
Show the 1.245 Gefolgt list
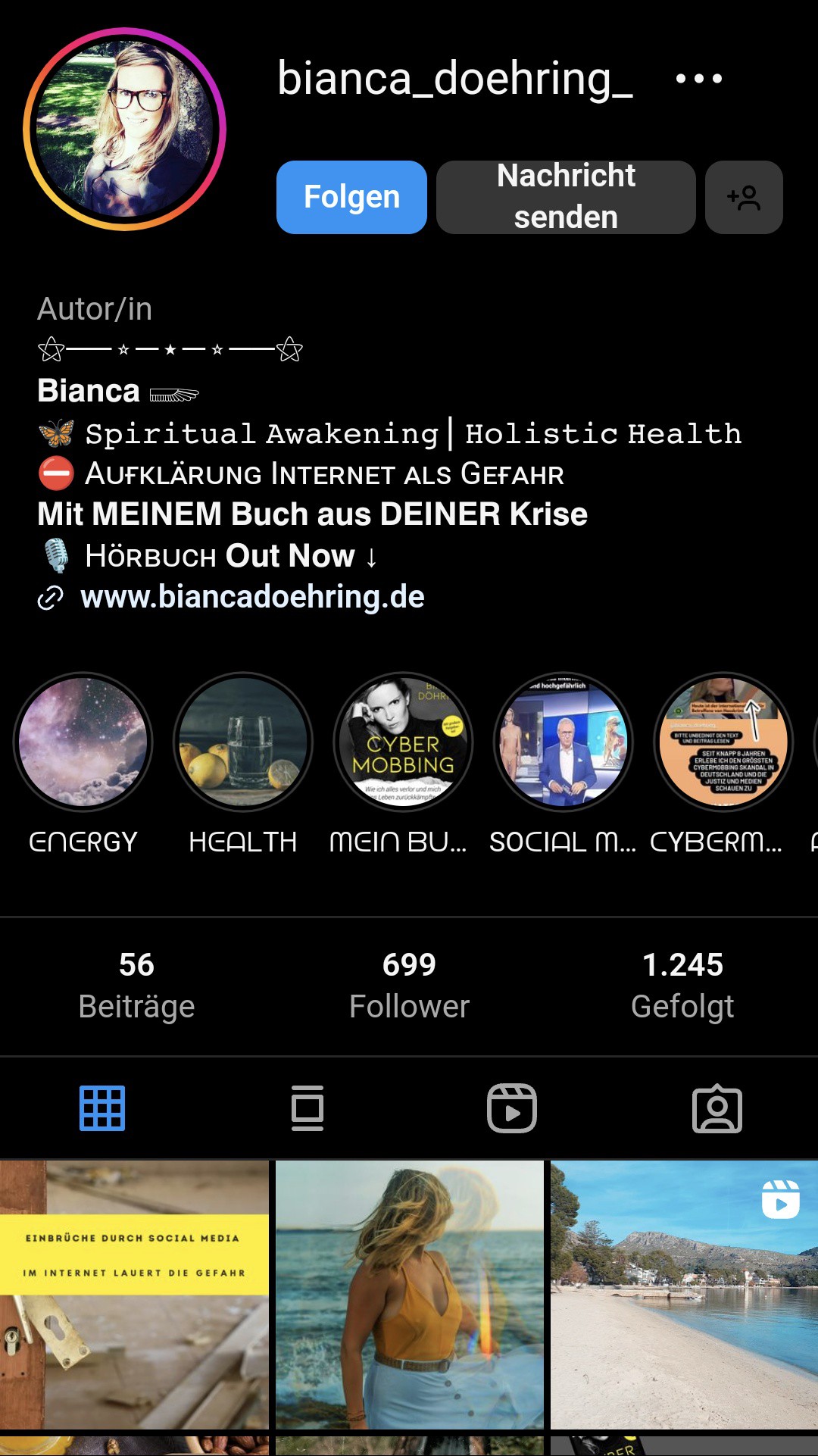coord(682,986)
